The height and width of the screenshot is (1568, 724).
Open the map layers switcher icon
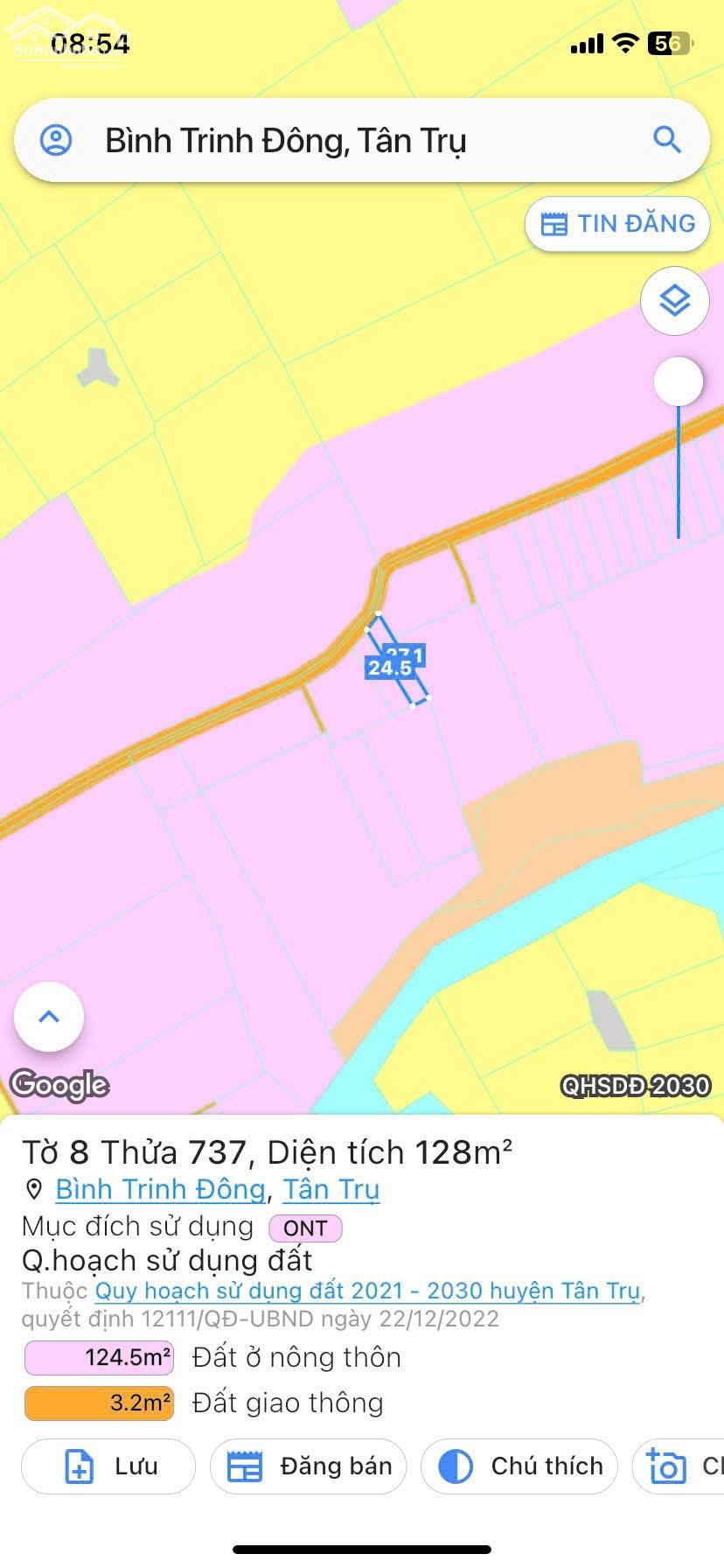pyautogui.click(x=673, y=301)
